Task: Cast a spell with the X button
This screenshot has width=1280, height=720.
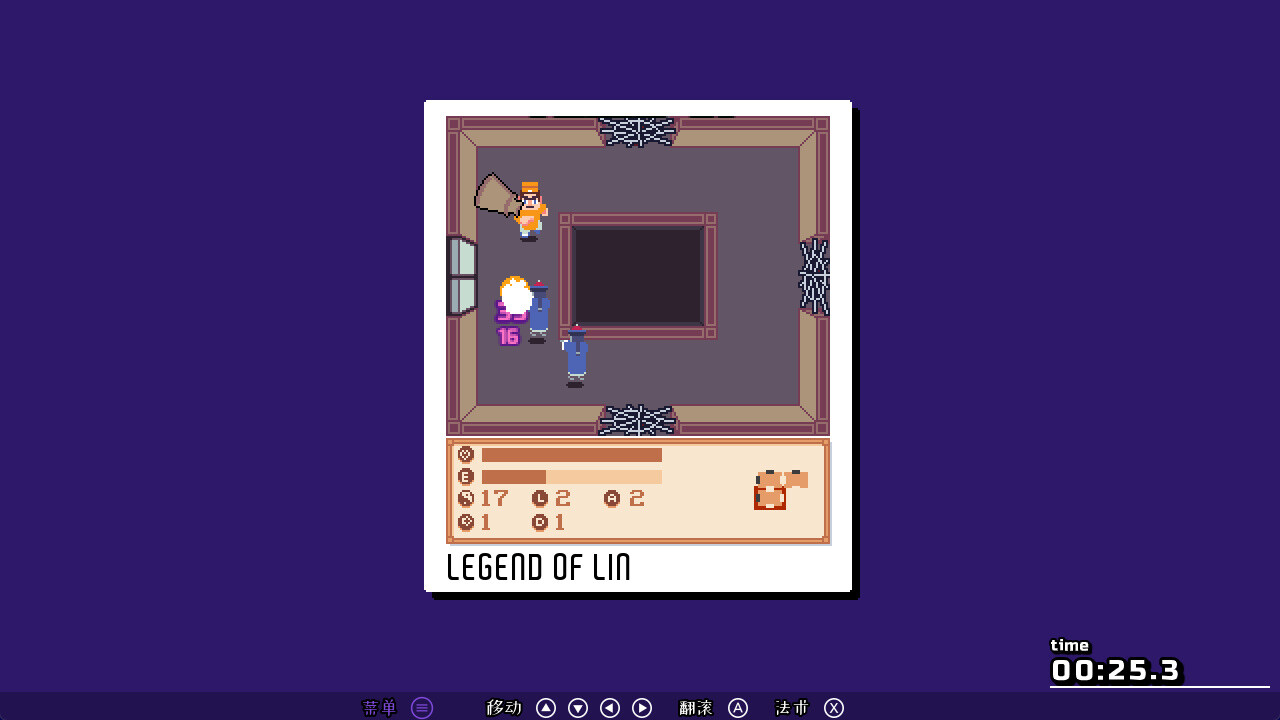Action: pyautogui.click(x=834, y=708)
